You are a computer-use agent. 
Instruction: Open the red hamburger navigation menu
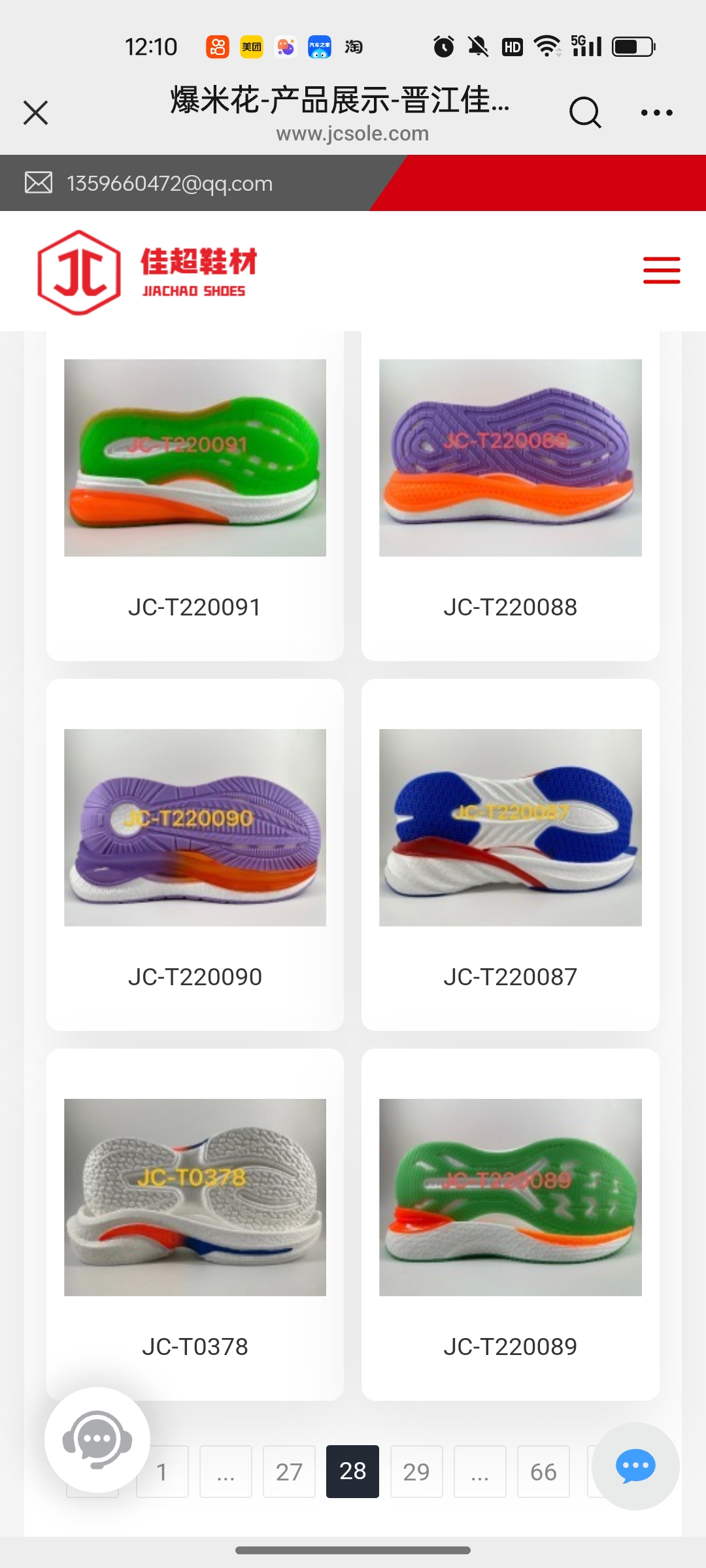(661, 270)
